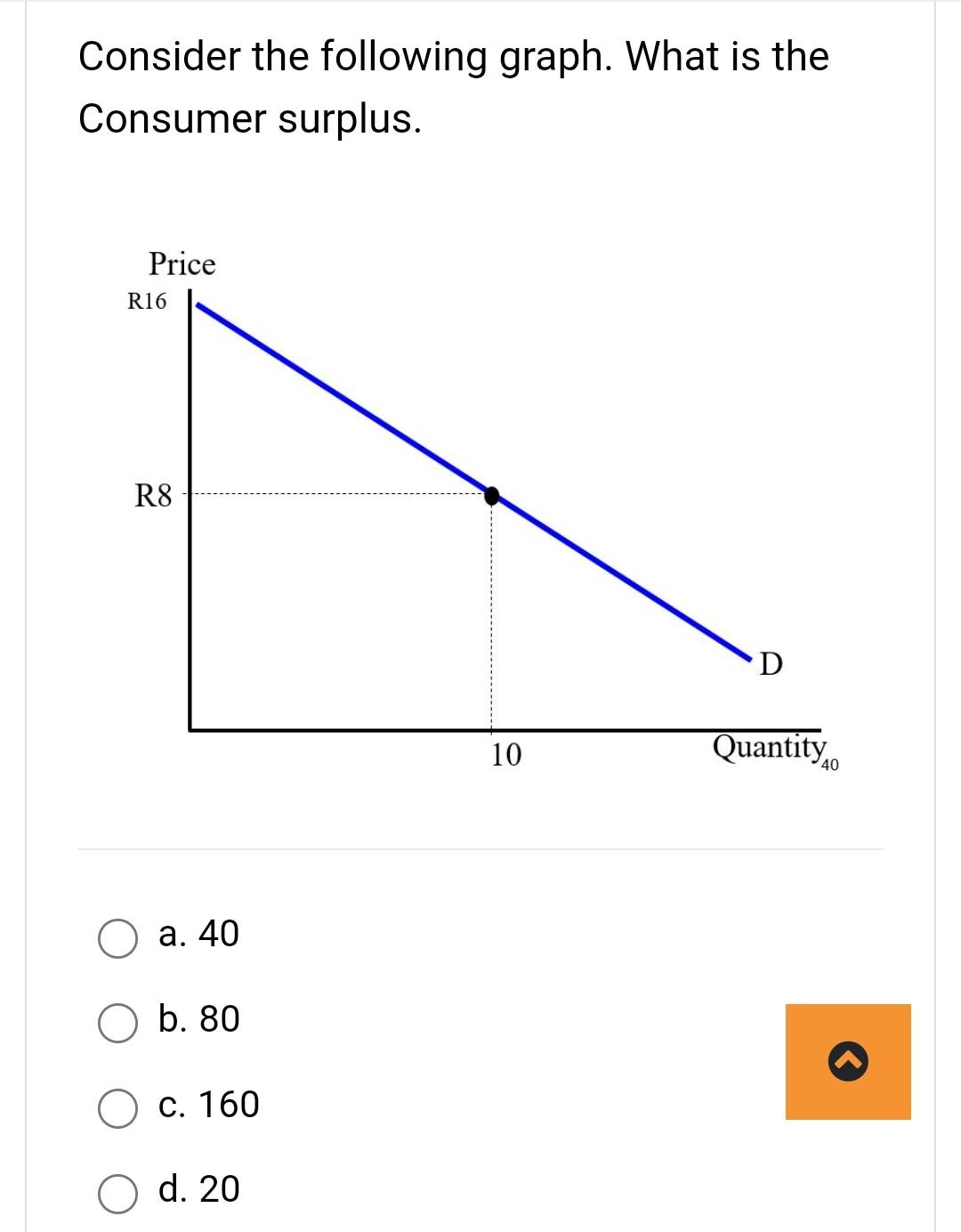Click the Quantity axis label
The image size is (961, 1232).
(x=767, y=750)
